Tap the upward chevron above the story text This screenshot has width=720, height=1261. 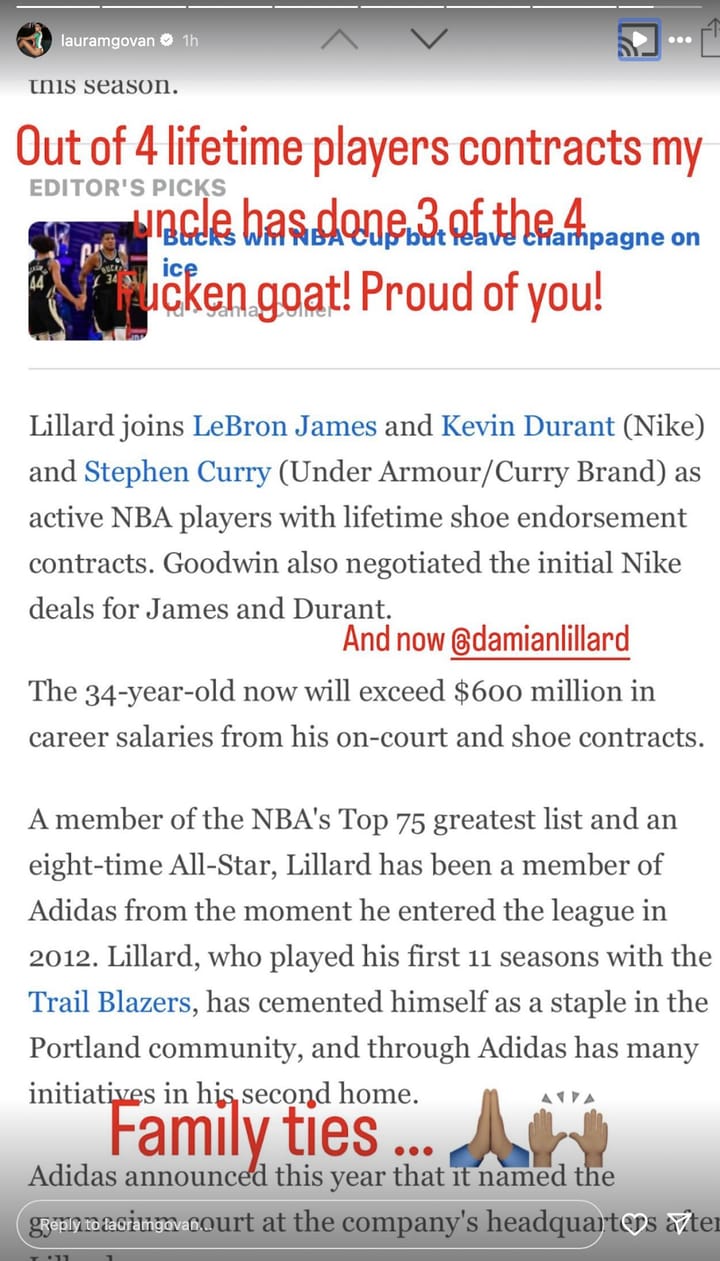(x=340, y=37)
